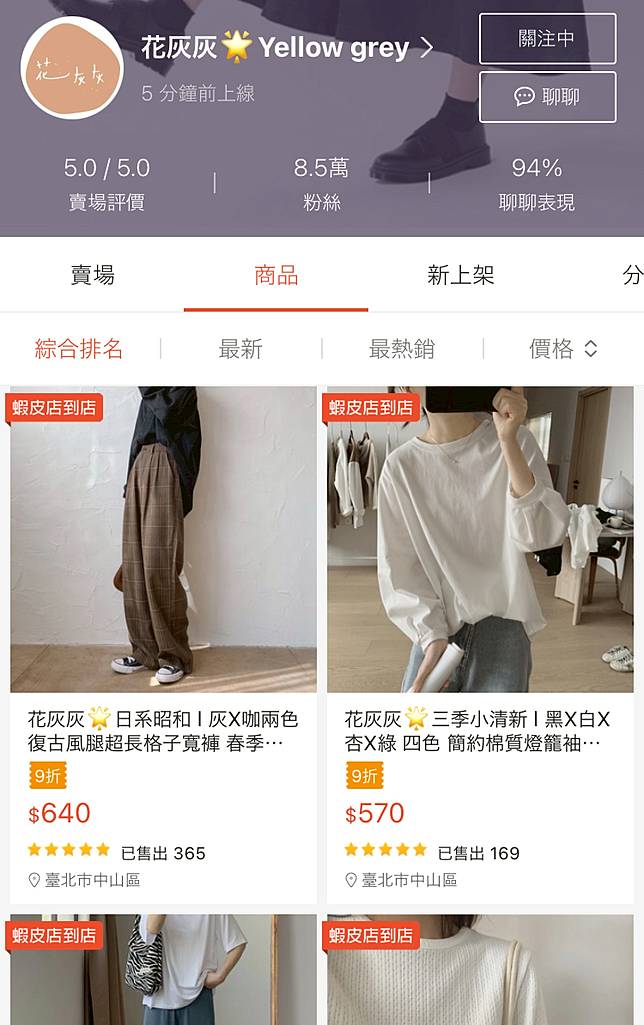Tap the shop avatar 花灰灰

[71, 67]
